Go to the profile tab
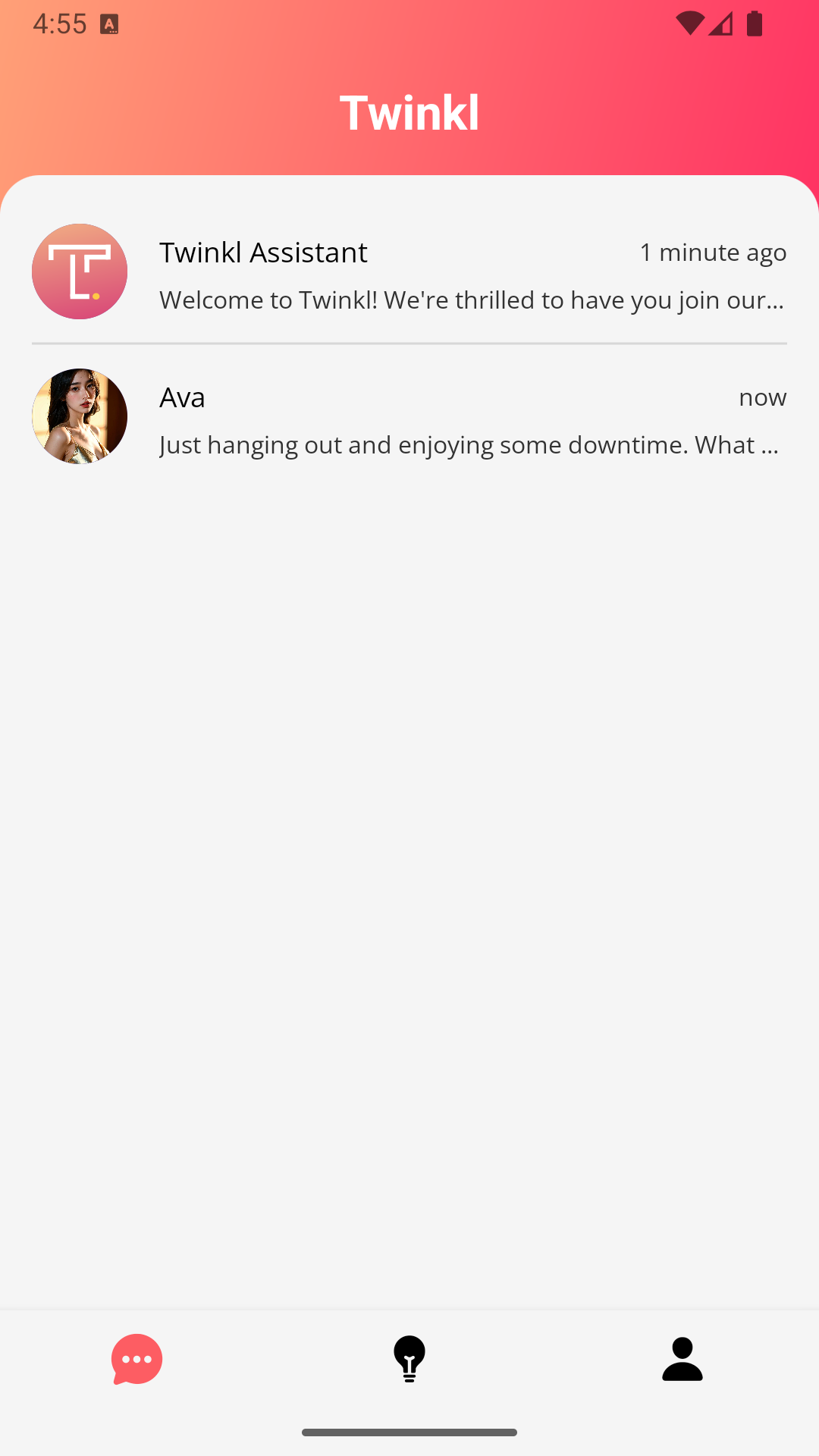Image resolution: width=819 pixels, height=1456 pixels. point(682,1359)
